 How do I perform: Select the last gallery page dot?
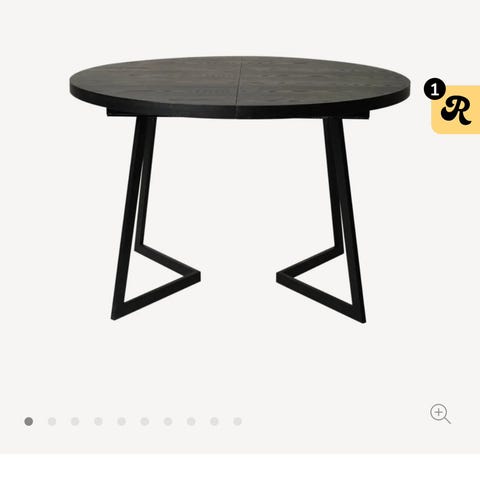(x=237, y=422)
